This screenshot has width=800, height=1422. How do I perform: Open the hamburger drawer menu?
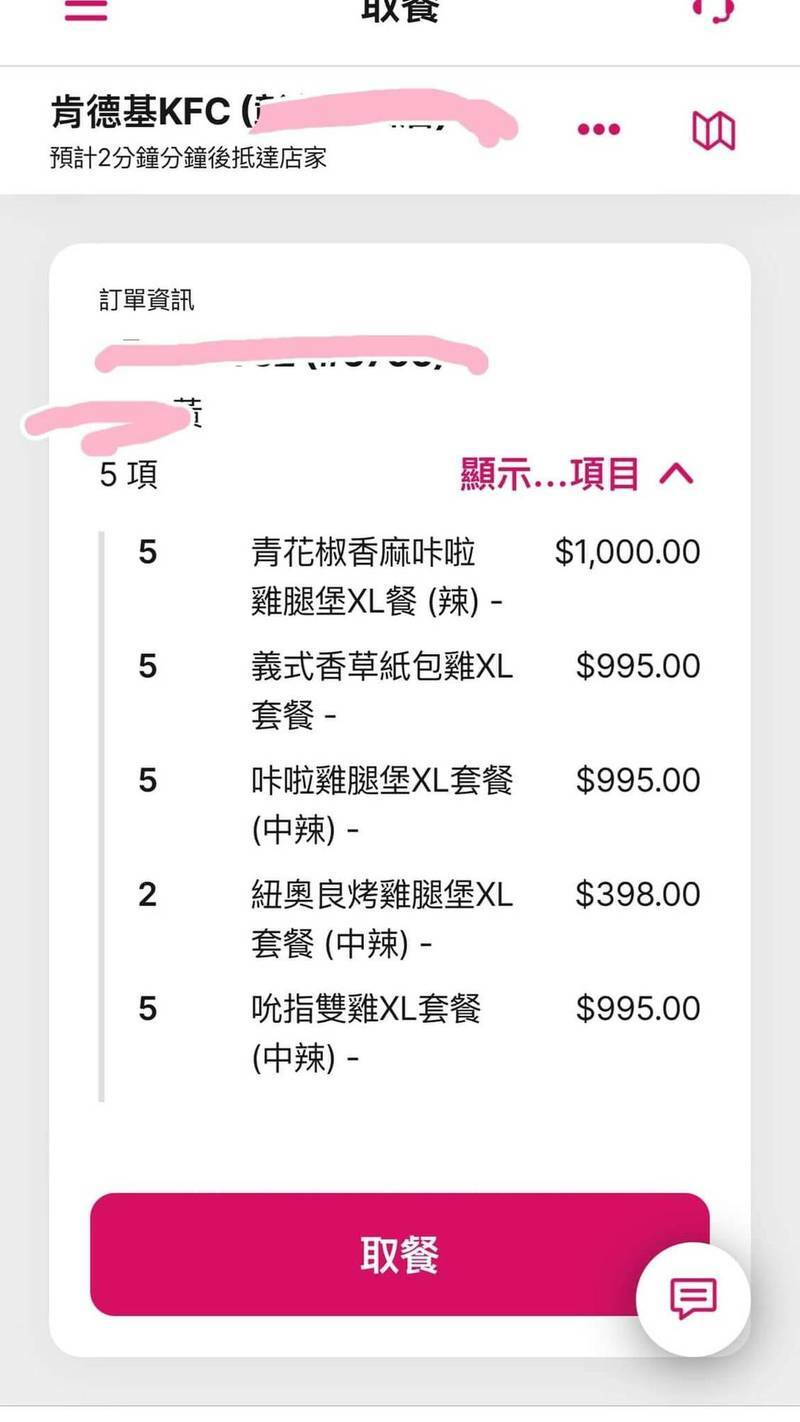pyautogui.click(x=85, y=12)
